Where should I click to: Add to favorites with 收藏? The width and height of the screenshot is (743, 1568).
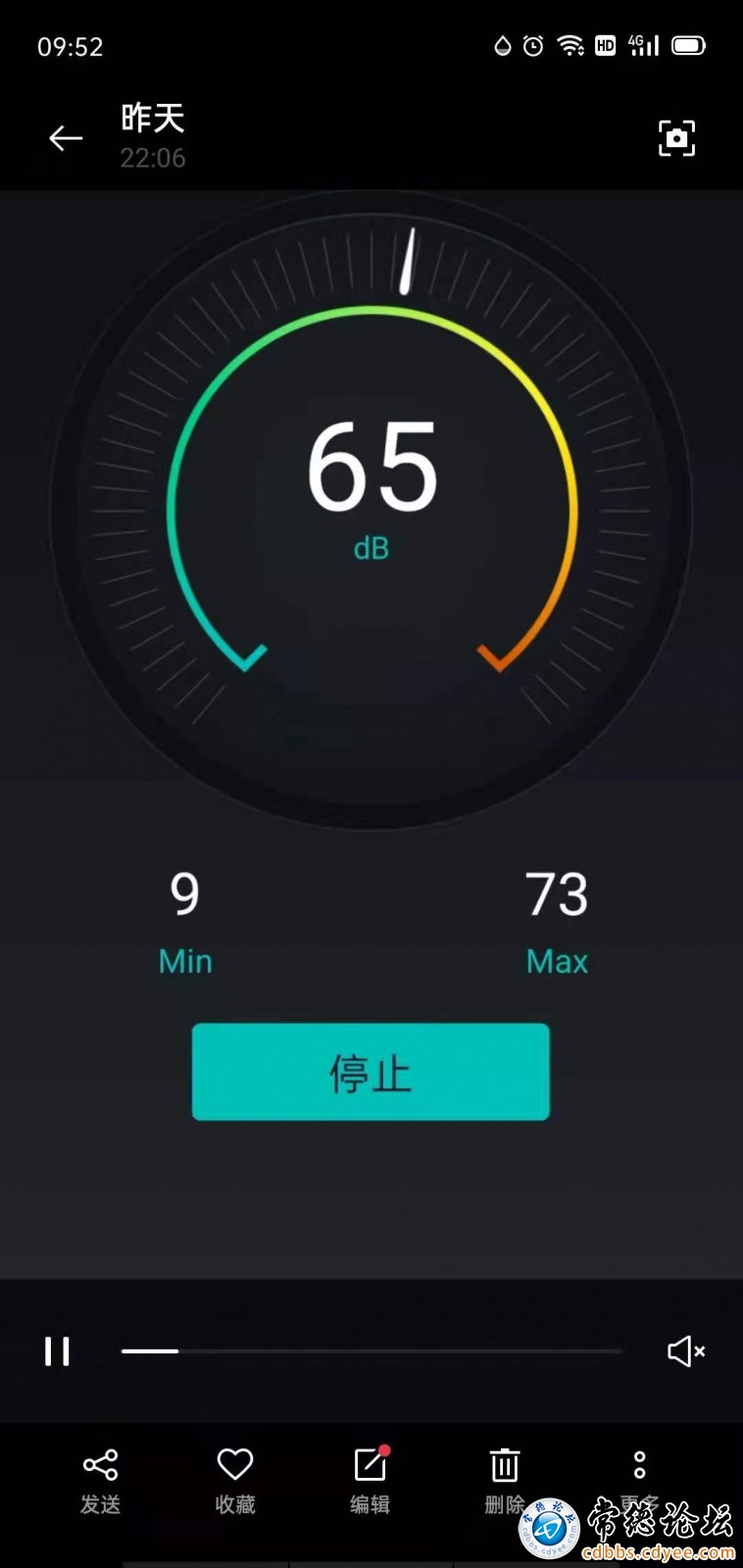click(235, 1482)
